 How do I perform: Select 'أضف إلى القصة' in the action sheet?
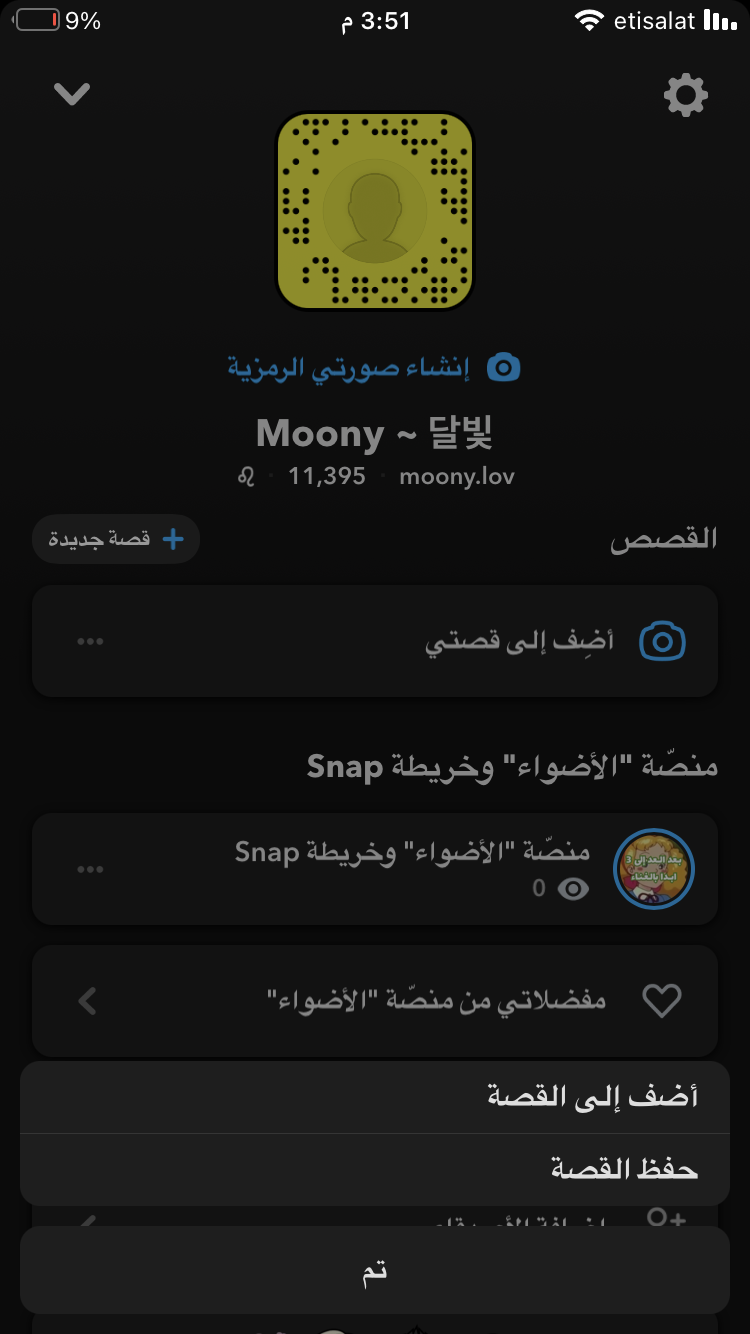pyautogui.click(x=375, y=1097)
